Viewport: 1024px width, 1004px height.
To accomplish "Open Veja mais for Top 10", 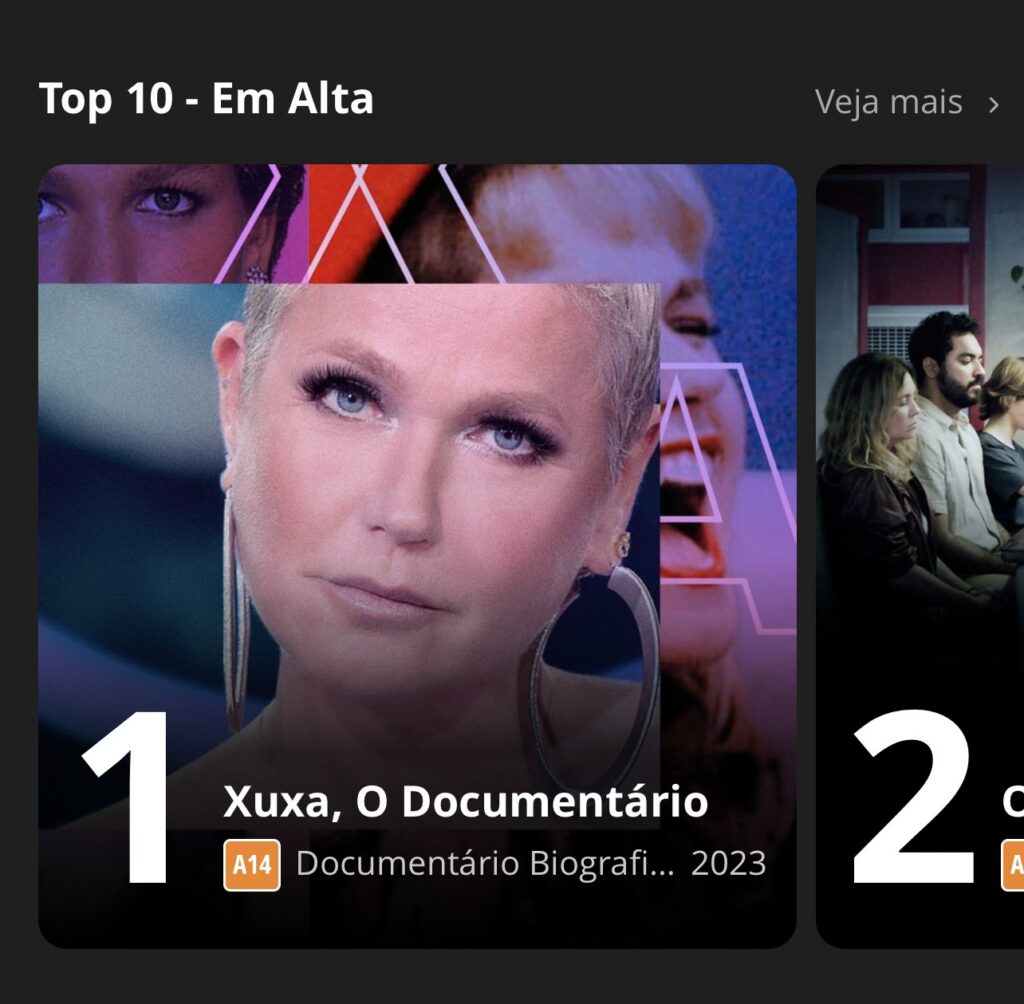I will coord(905,102).
